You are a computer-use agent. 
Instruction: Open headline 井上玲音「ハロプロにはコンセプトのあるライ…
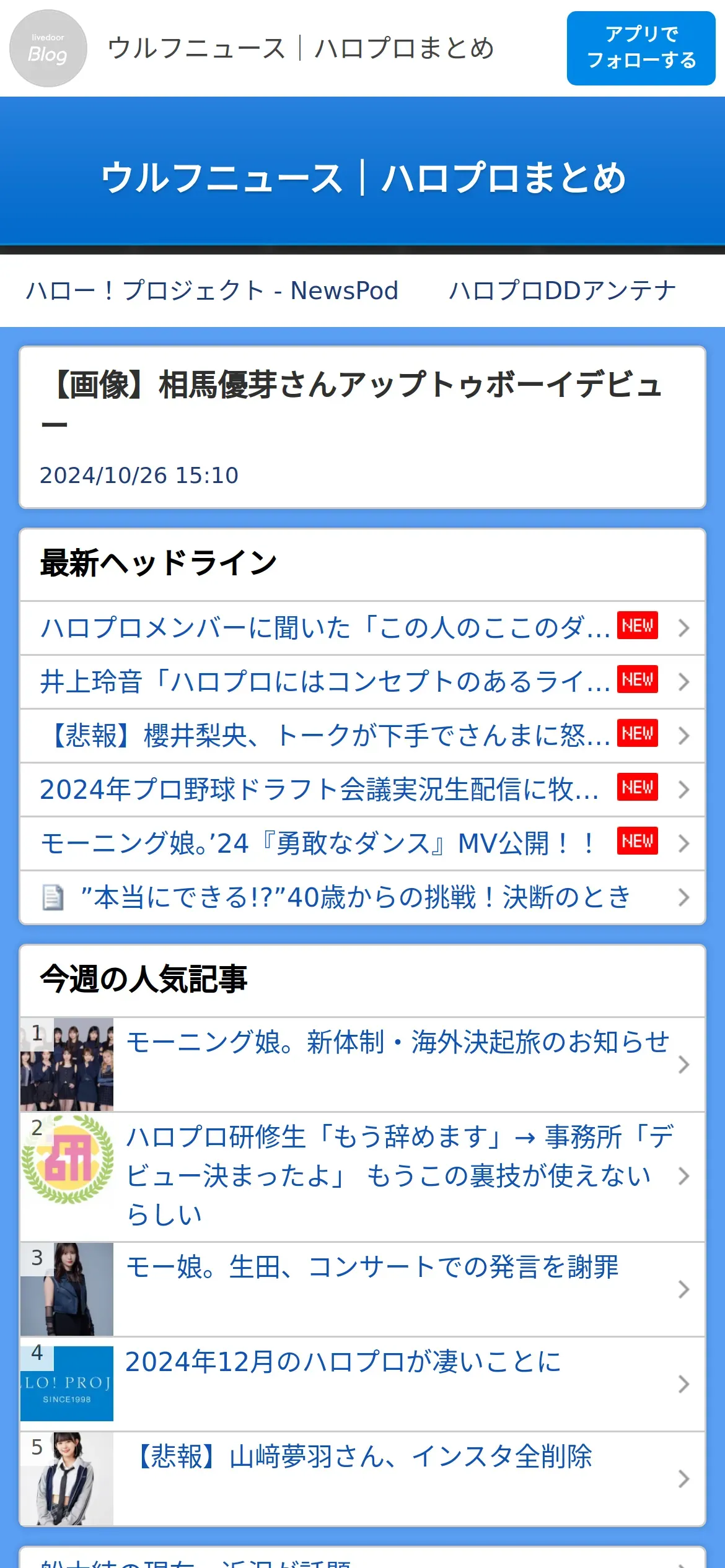tap(325, 682)
